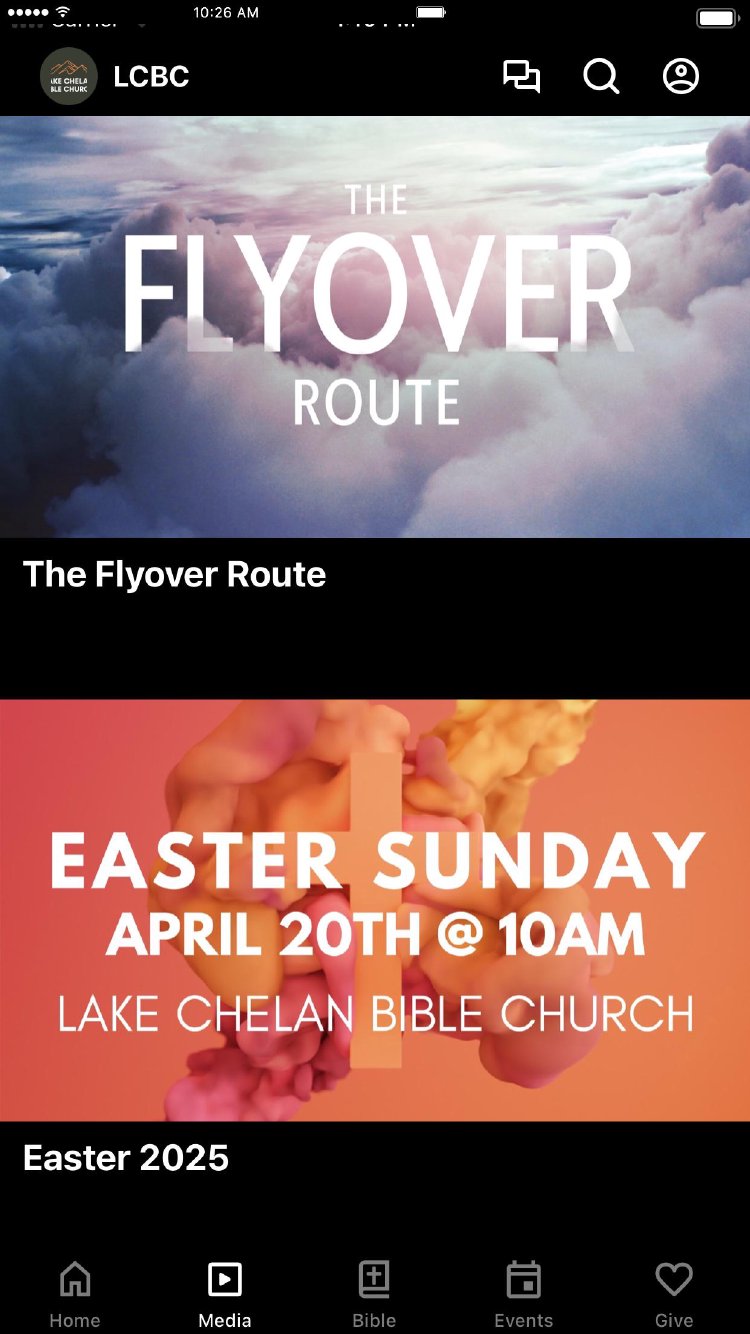Go to the Bible tab

(374, 1293)
